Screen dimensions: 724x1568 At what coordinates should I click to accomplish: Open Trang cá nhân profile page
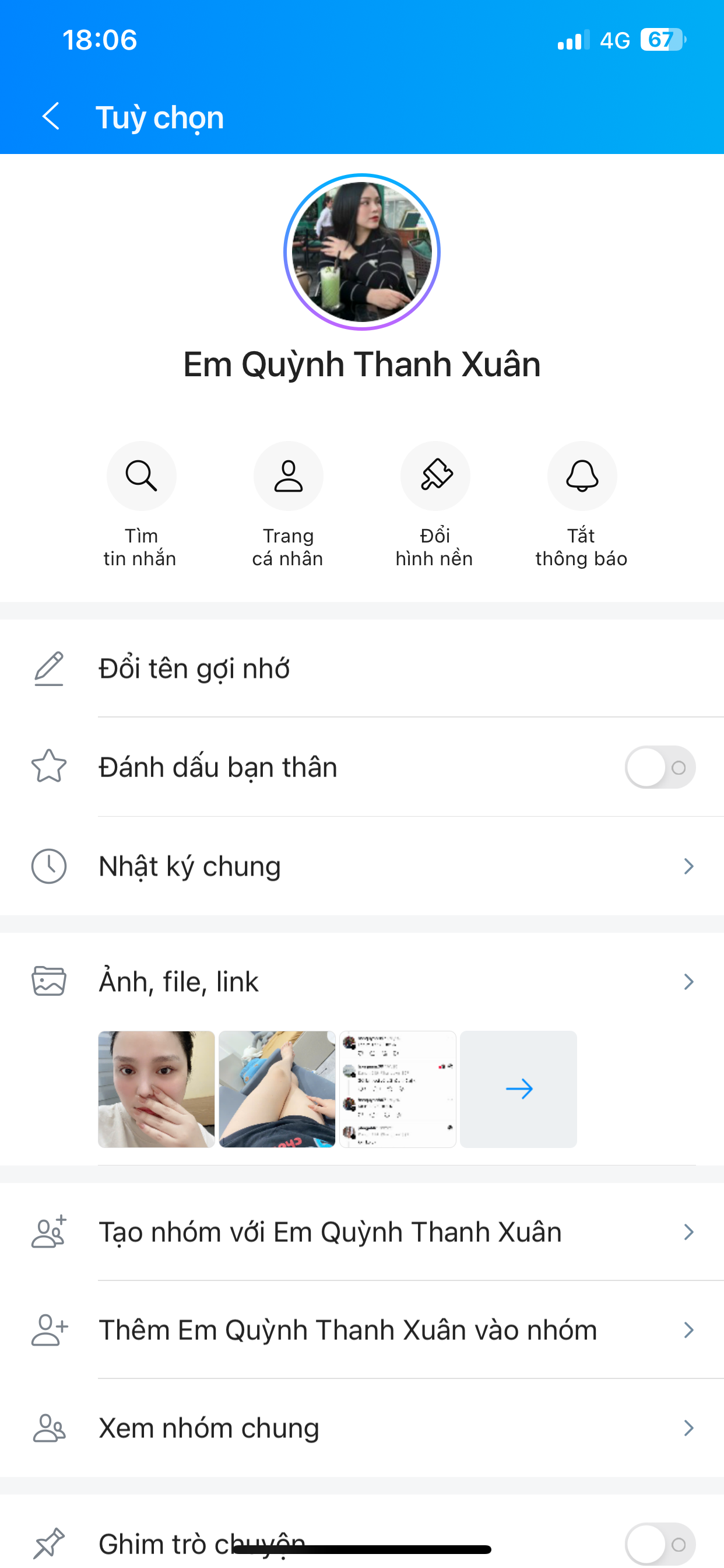pos(288,476)
